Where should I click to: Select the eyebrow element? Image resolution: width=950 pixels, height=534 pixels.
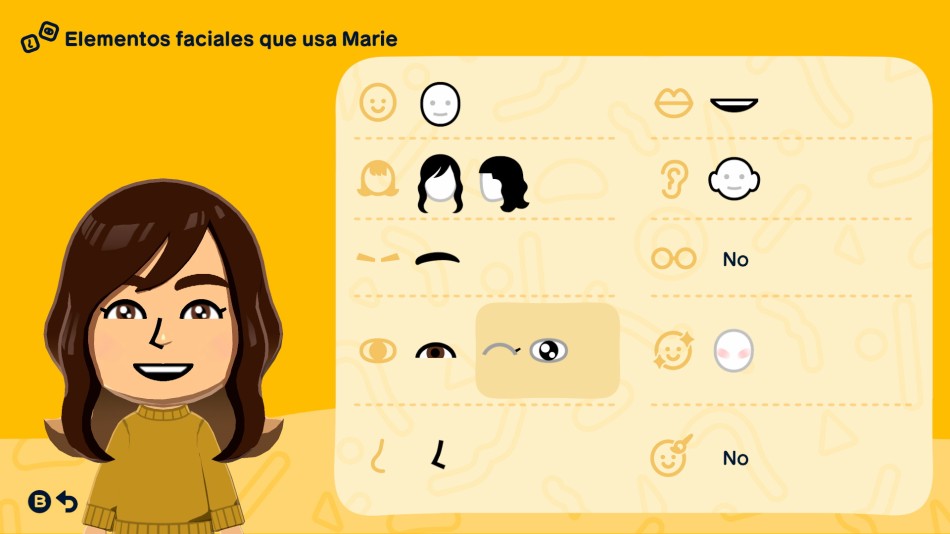pyautogui.click(x=437, y=259)
